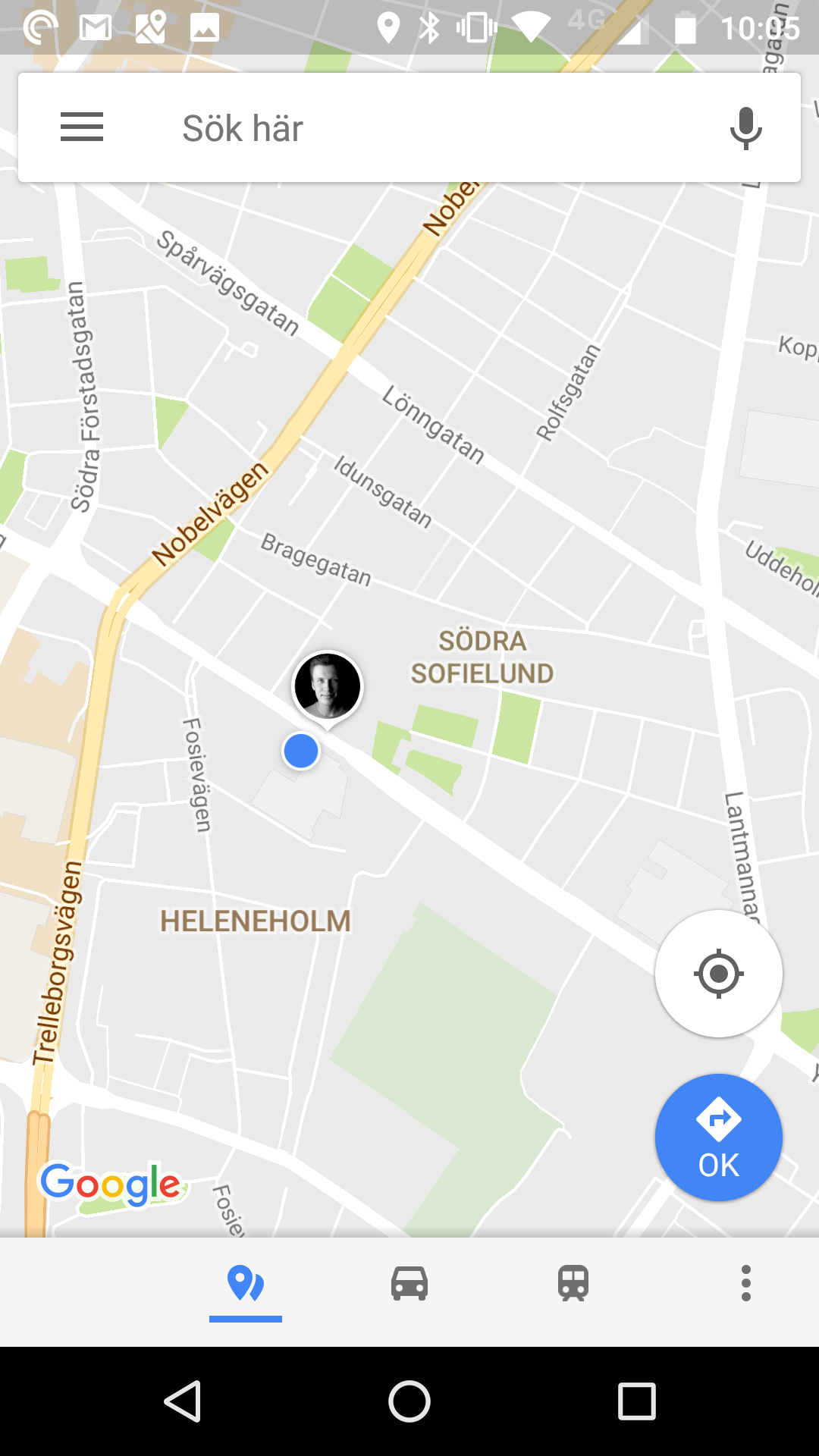Screen dimensions: 819x1456
Task: Switch to the driving tab
Action: 409,1284
